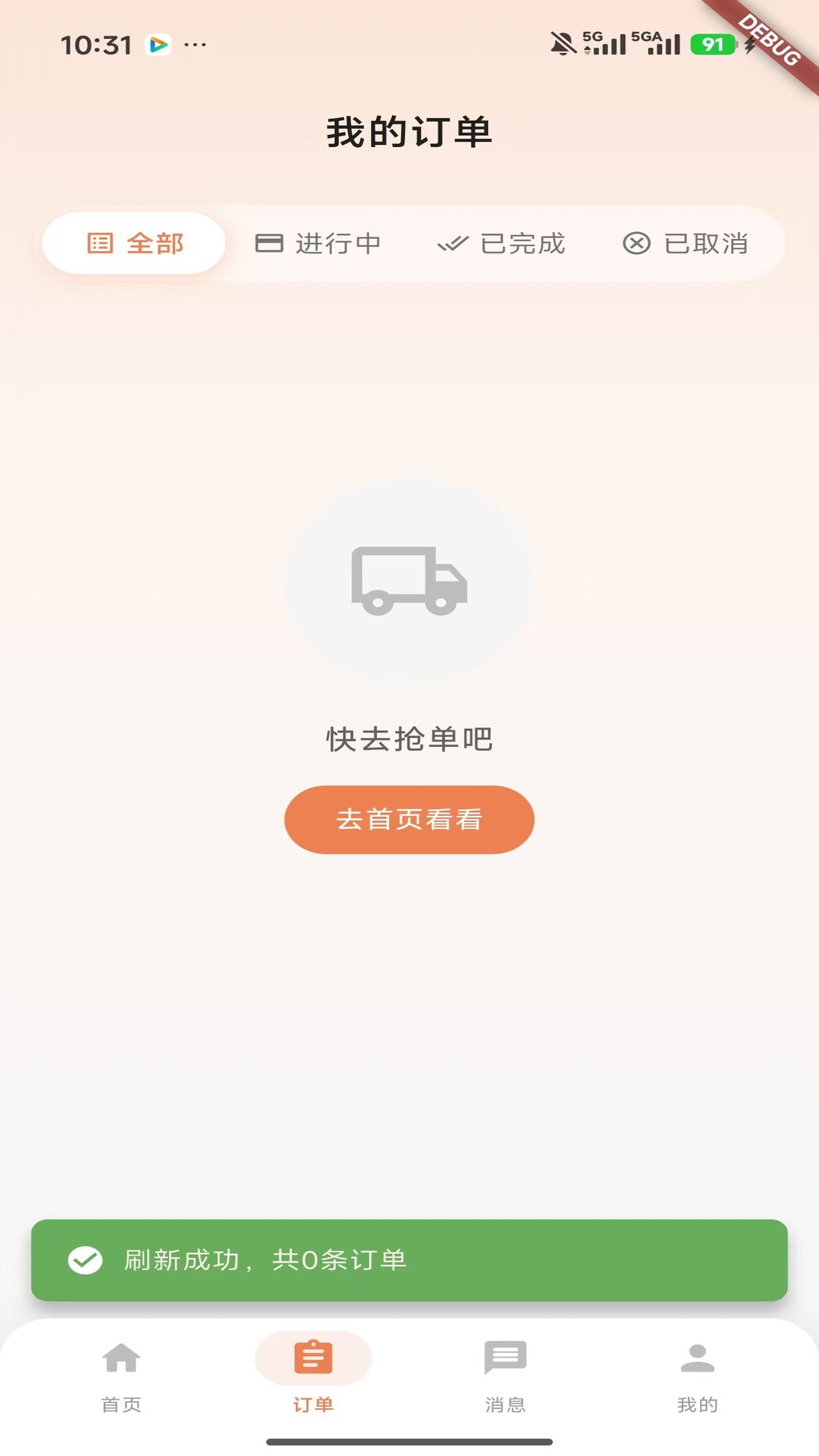This screenshot has height=1456, width=819.
Task: Switch to the 已完成 orders tab
Action: (522, 243)
